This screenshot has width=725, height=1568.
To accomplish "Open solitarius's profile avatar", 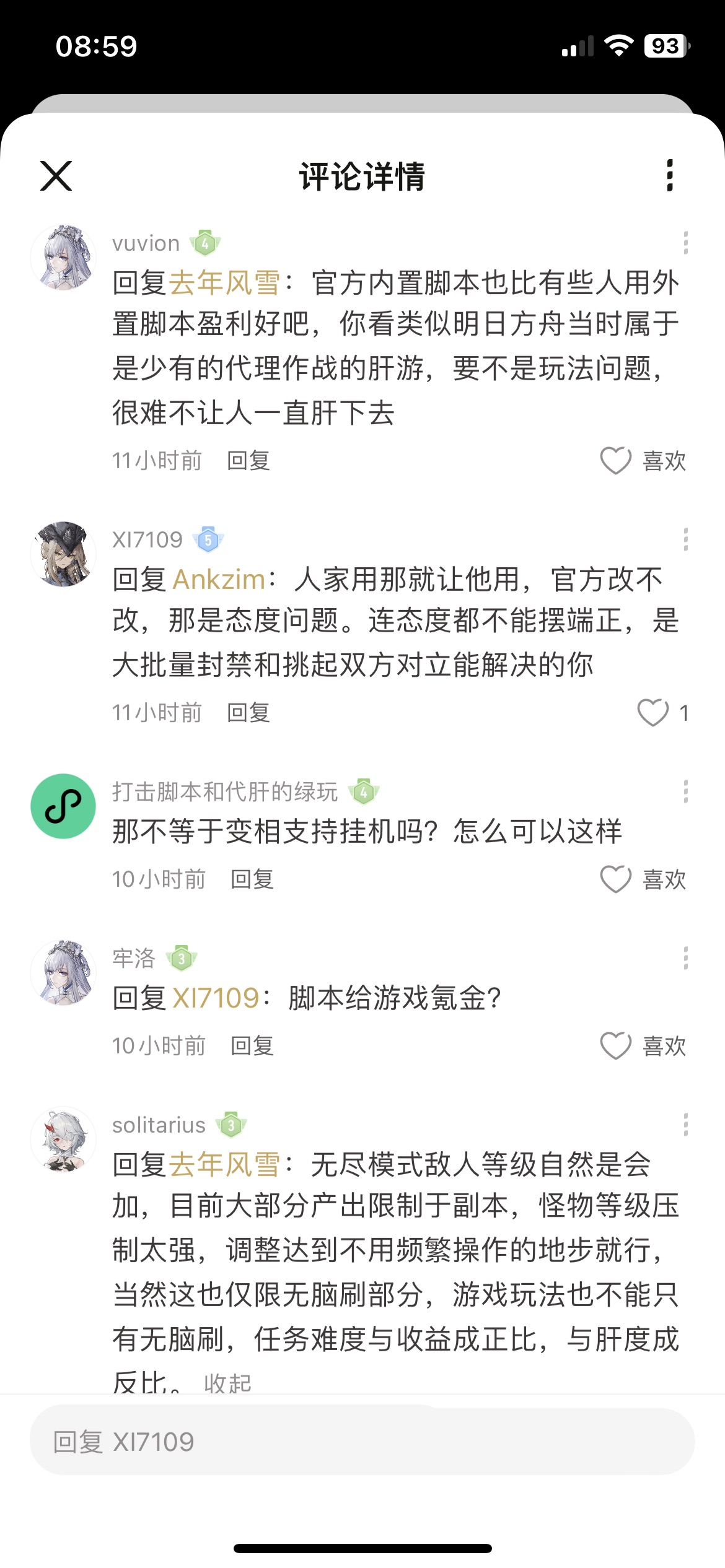I will [x=63, y=1139].
